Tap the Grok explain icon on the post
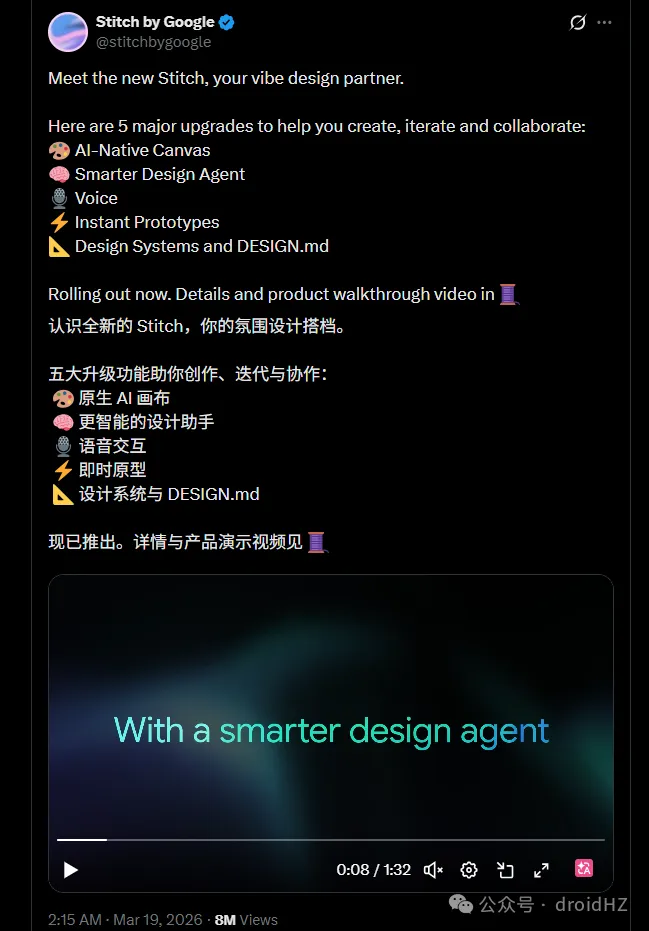649x931 pixels. tap(577, 23)
